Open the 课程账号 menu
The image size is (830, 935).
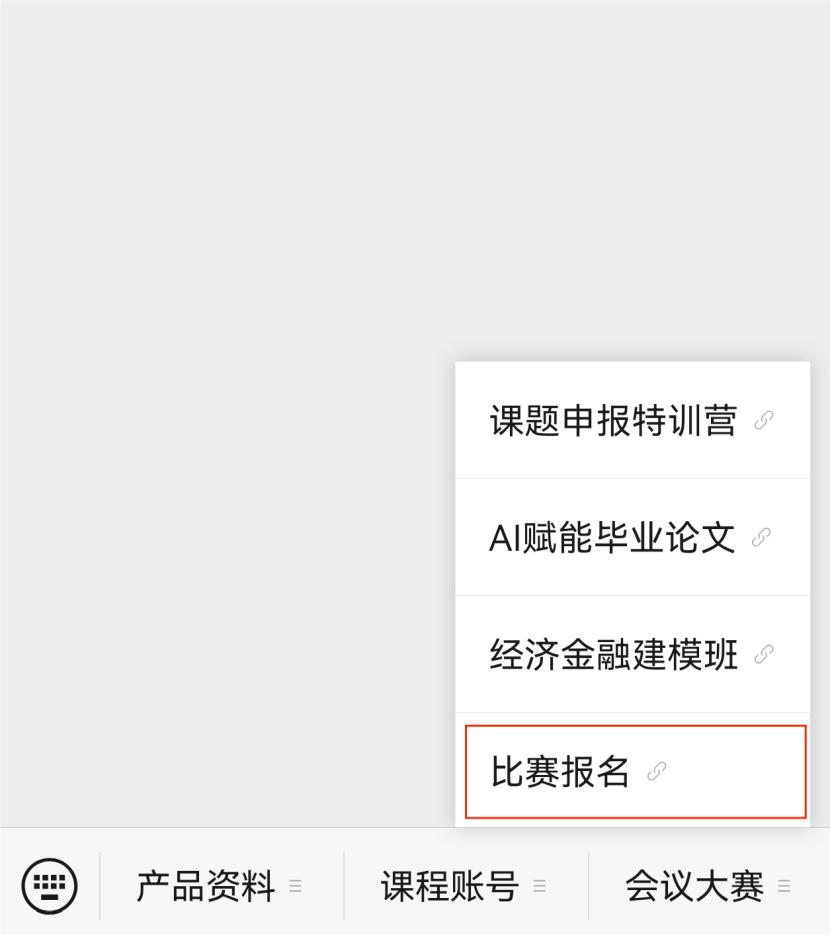(x=464, y=886)
